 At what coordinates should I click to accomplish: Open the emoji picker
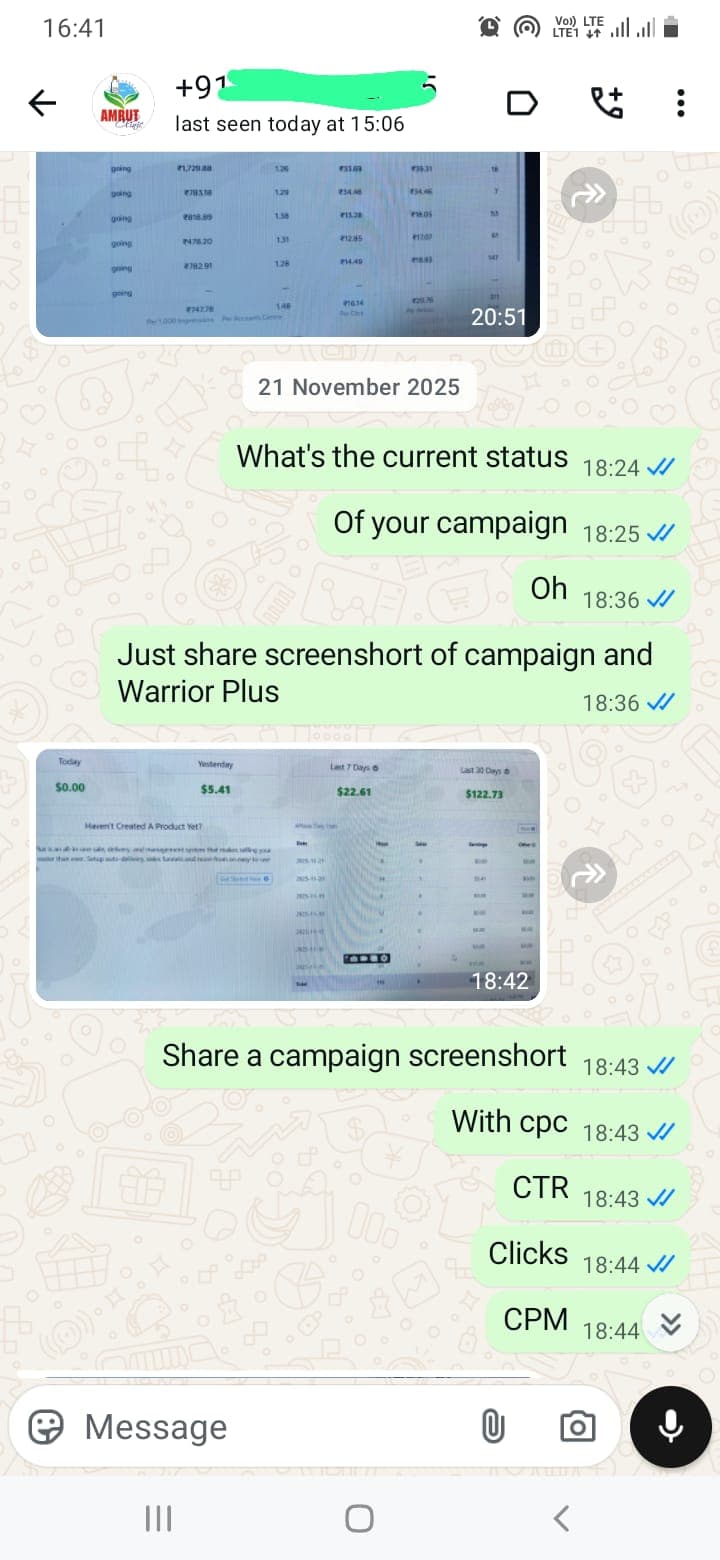click(x=46, y=1427)
